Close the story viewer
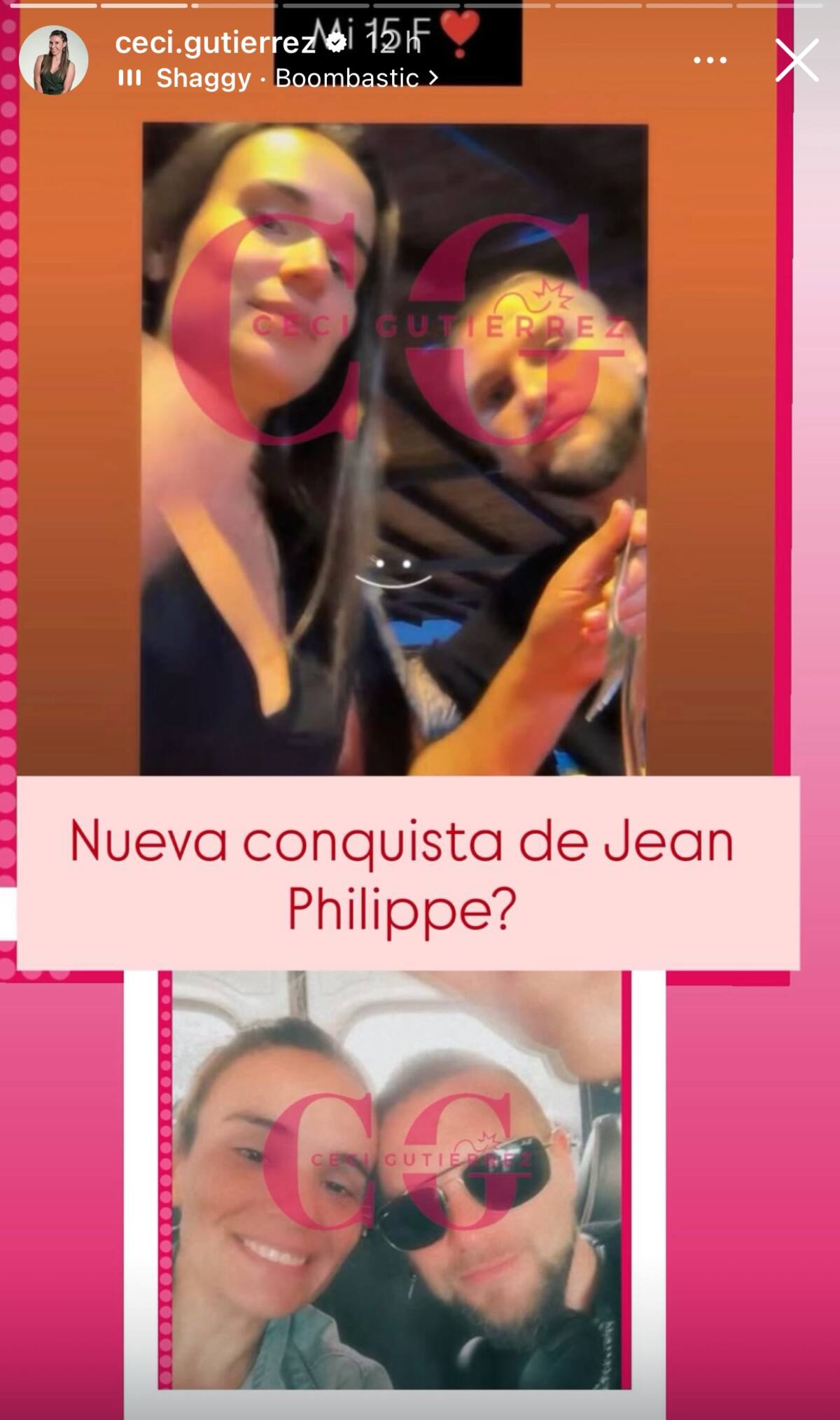840x1420 pixels. [x=797, y=60]
